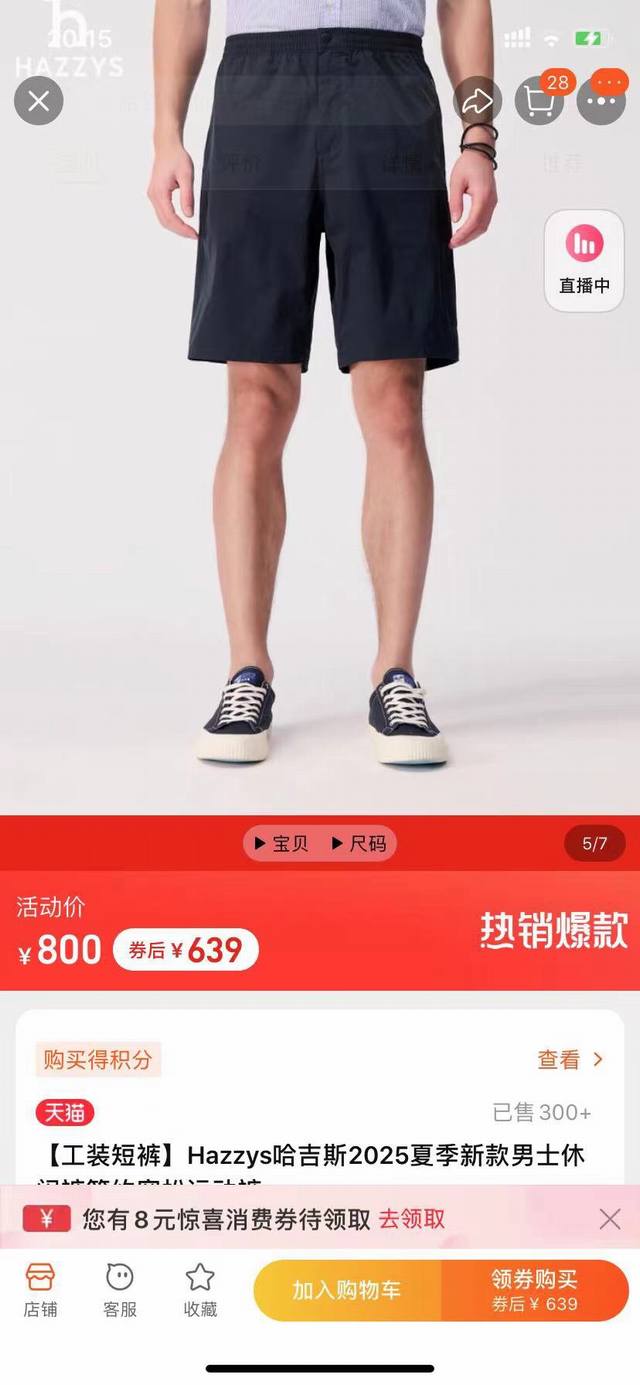Add item to 收藏 favorites
640x1385 pixels.
click(x=200, y=1290)
